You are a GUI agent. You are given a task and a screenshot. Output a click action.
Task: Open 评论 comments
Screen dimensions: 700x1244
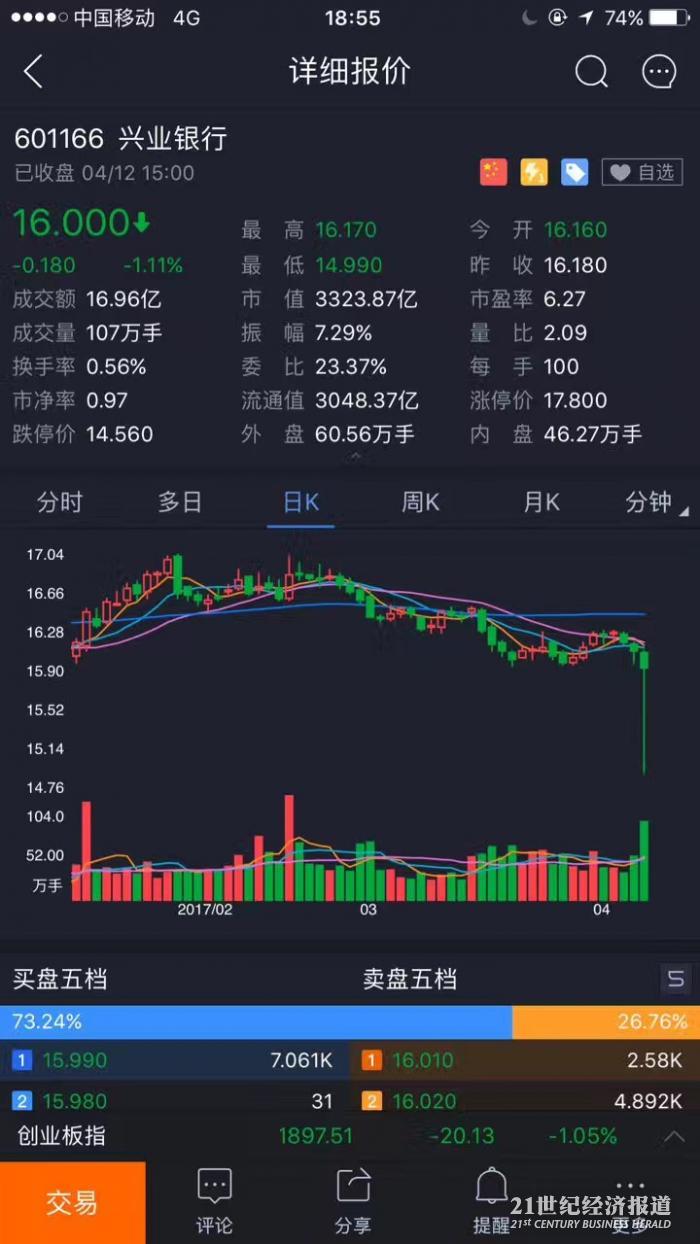(214, 1202)
